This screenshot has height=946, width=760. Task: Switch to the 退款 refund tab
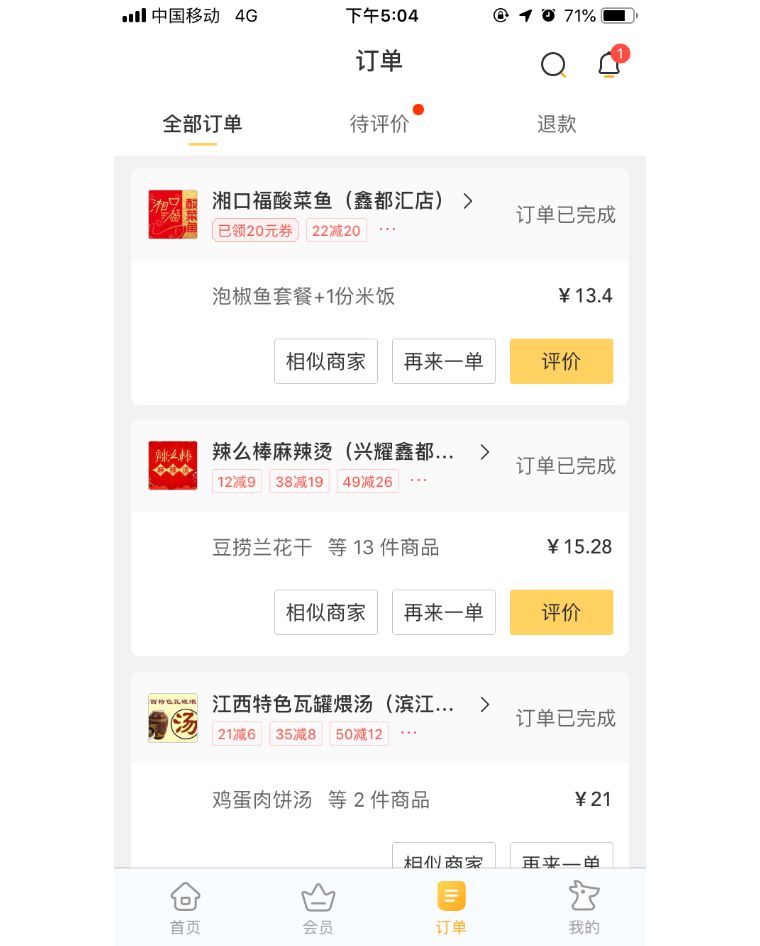(x=557, y=123)
